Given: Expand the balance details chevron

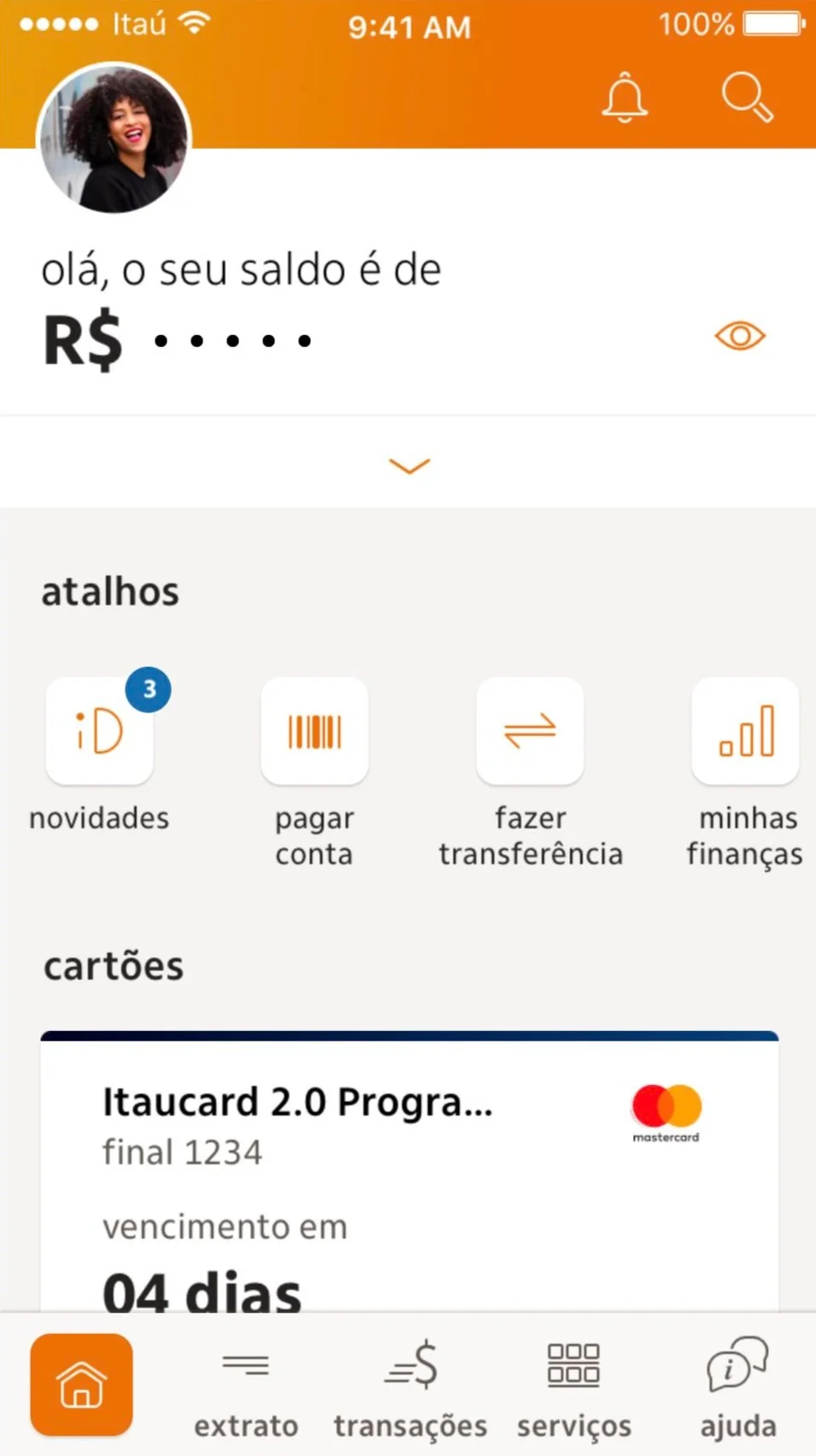Looking at the screenshot, I should [x=409, y=466].
